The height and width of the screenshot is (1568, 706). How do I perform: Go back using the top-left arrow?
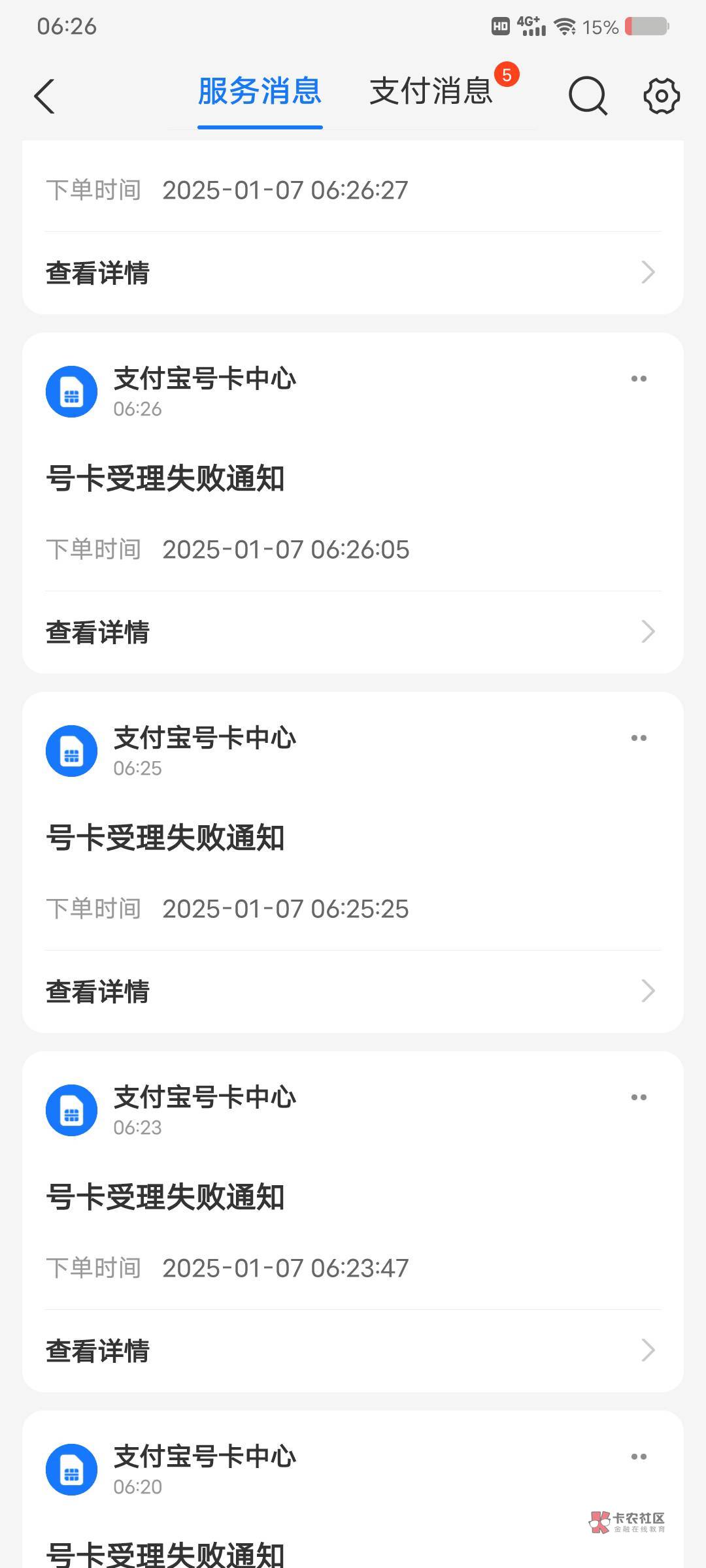click(44, 97)
